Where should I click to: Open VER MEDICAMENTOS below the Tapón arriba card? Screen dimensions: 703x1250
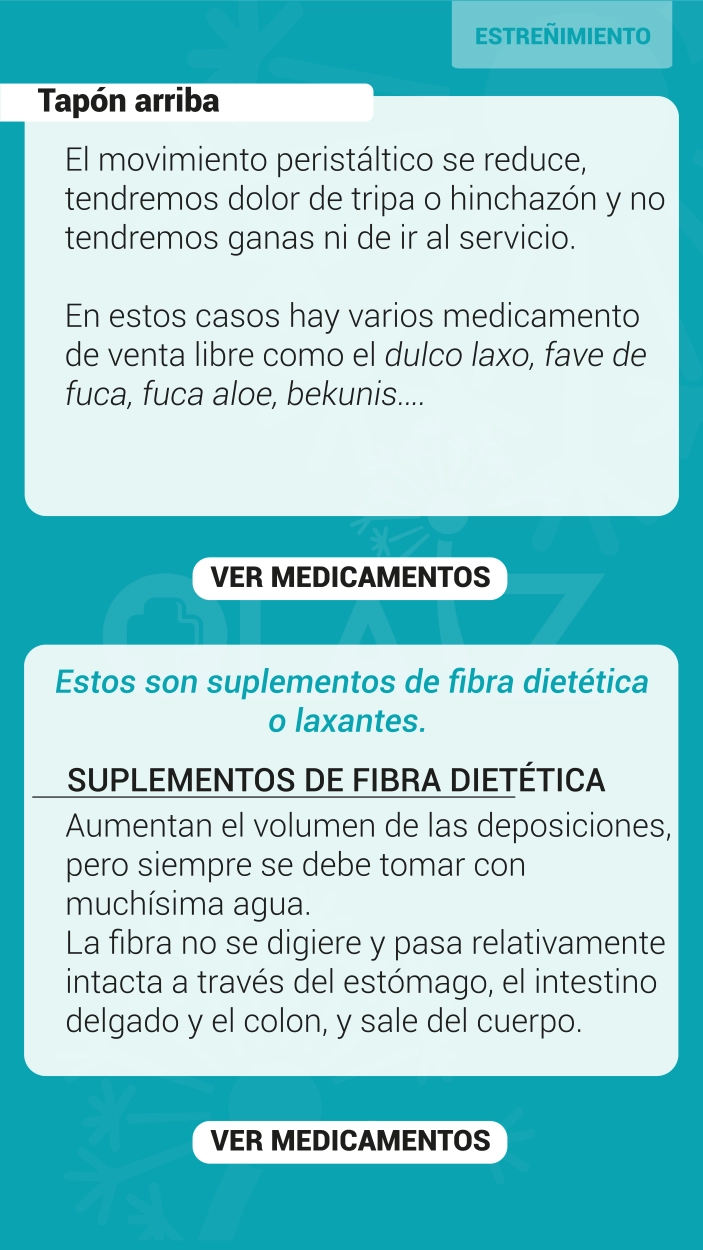350,578
